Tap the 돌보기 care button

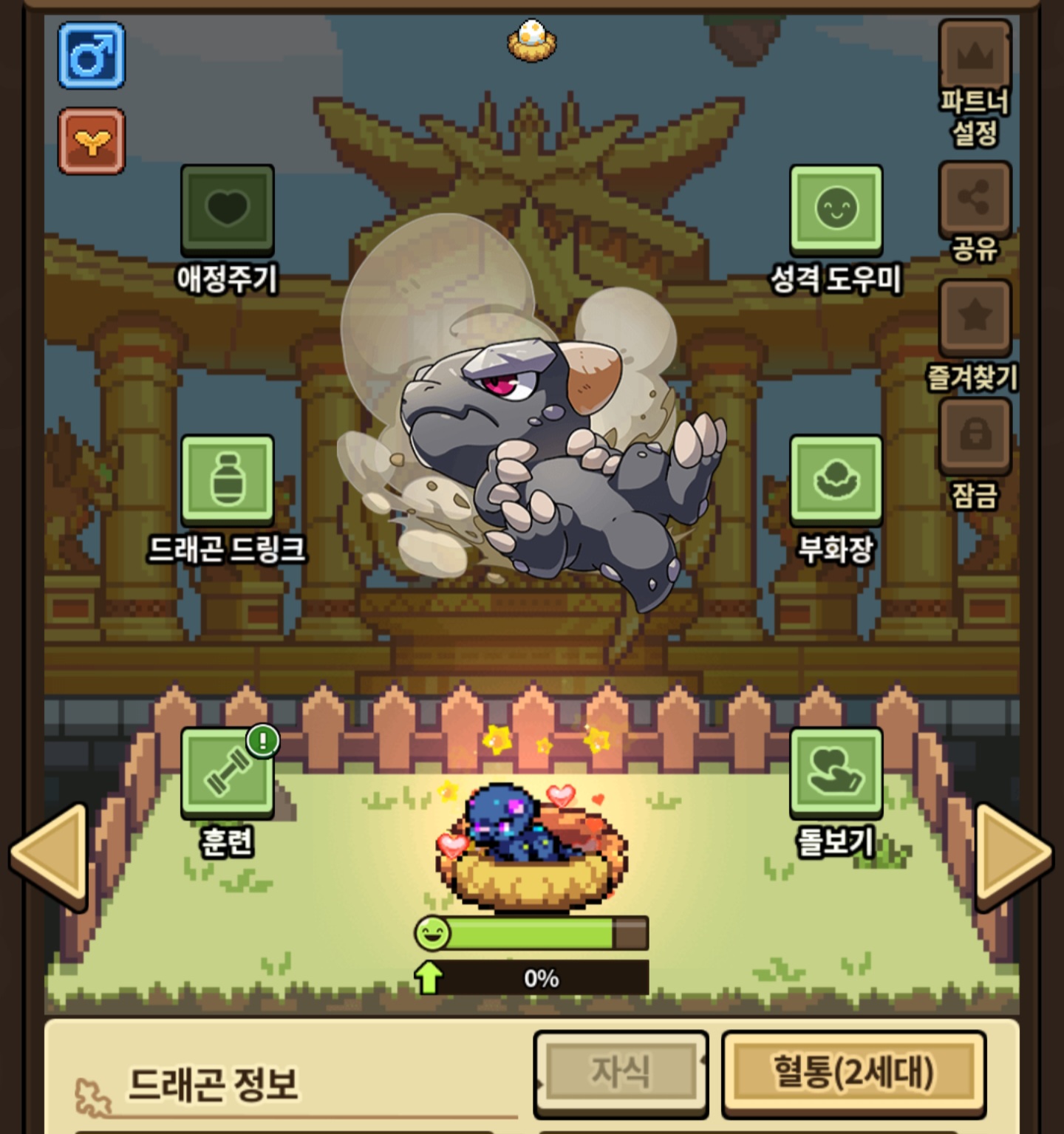pyautogui.click(x=836, y=773)
